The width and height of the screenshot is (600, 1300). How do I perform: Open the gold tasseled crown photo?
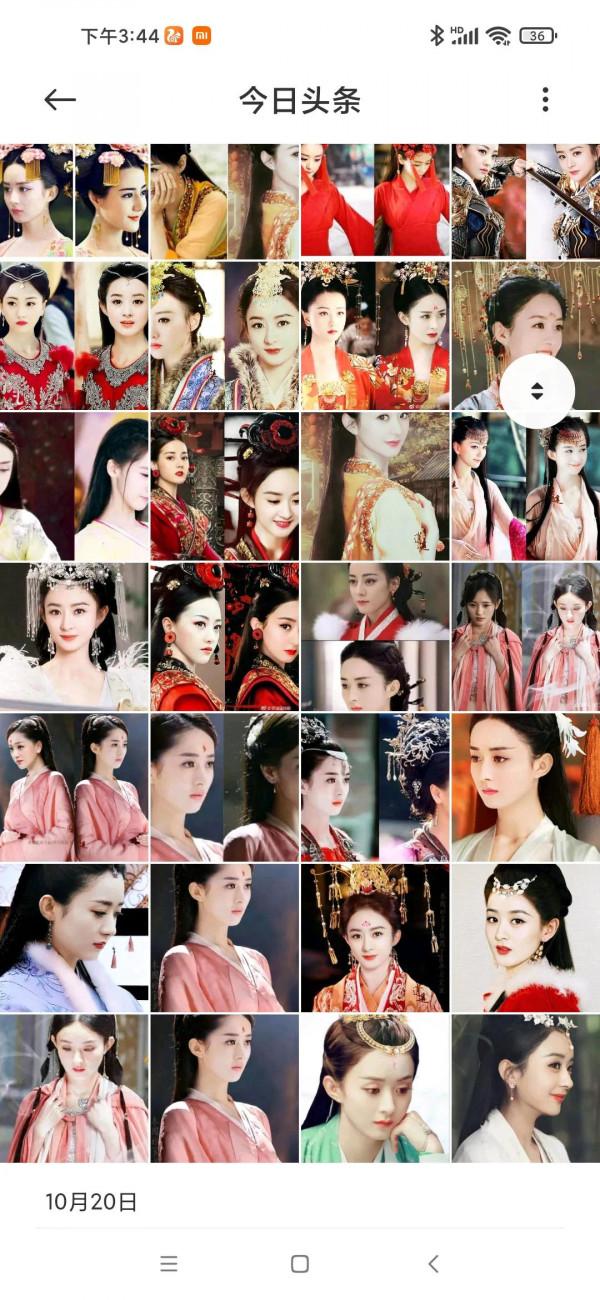[375, 938]
